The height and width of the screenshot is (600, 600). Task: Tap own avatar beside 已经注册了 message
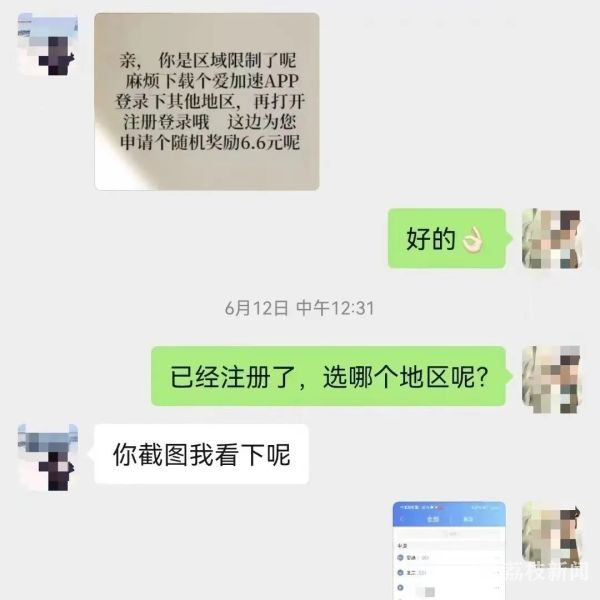[552, 376]
